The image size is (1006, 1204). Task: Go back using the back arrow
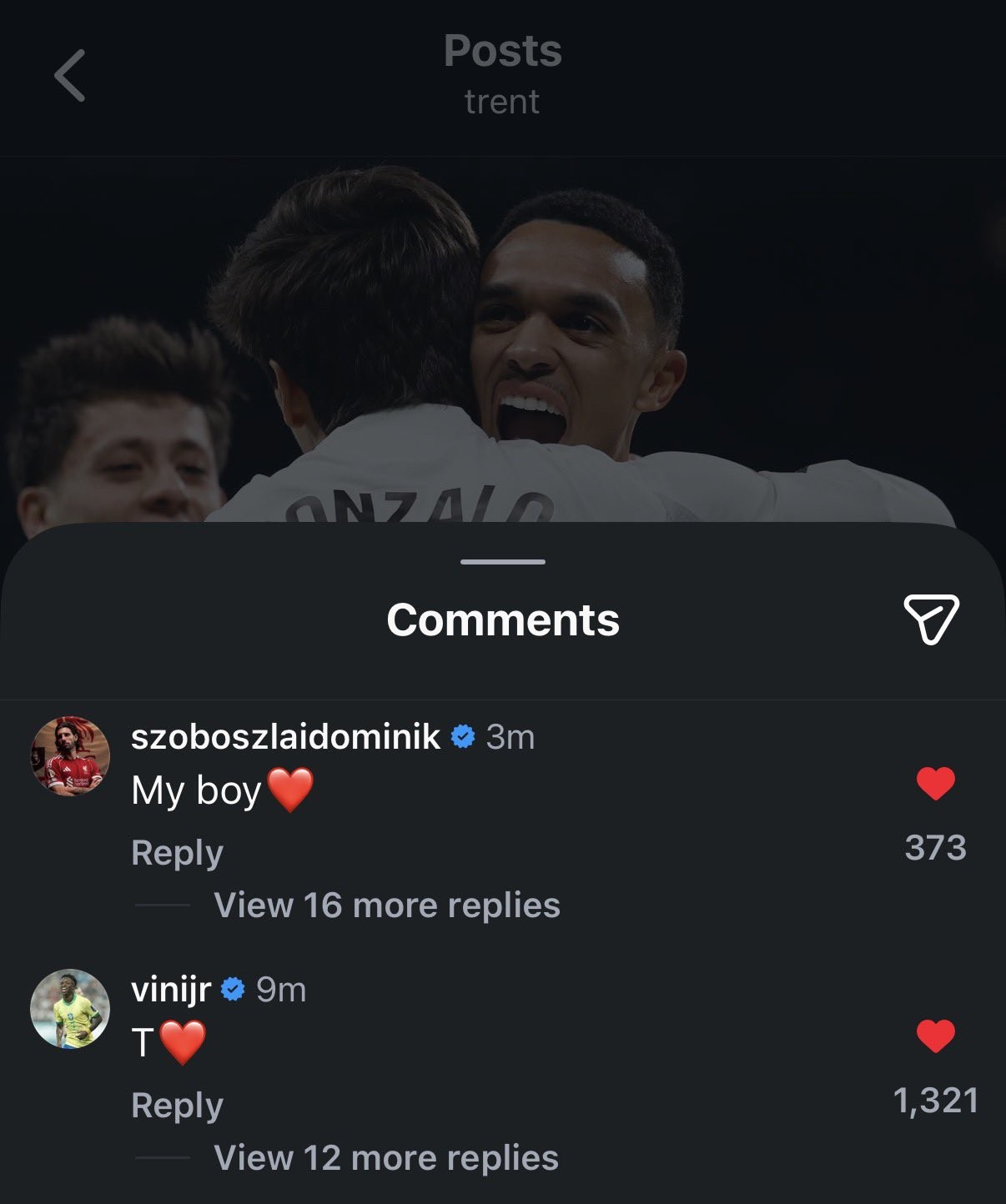(70, 75)
